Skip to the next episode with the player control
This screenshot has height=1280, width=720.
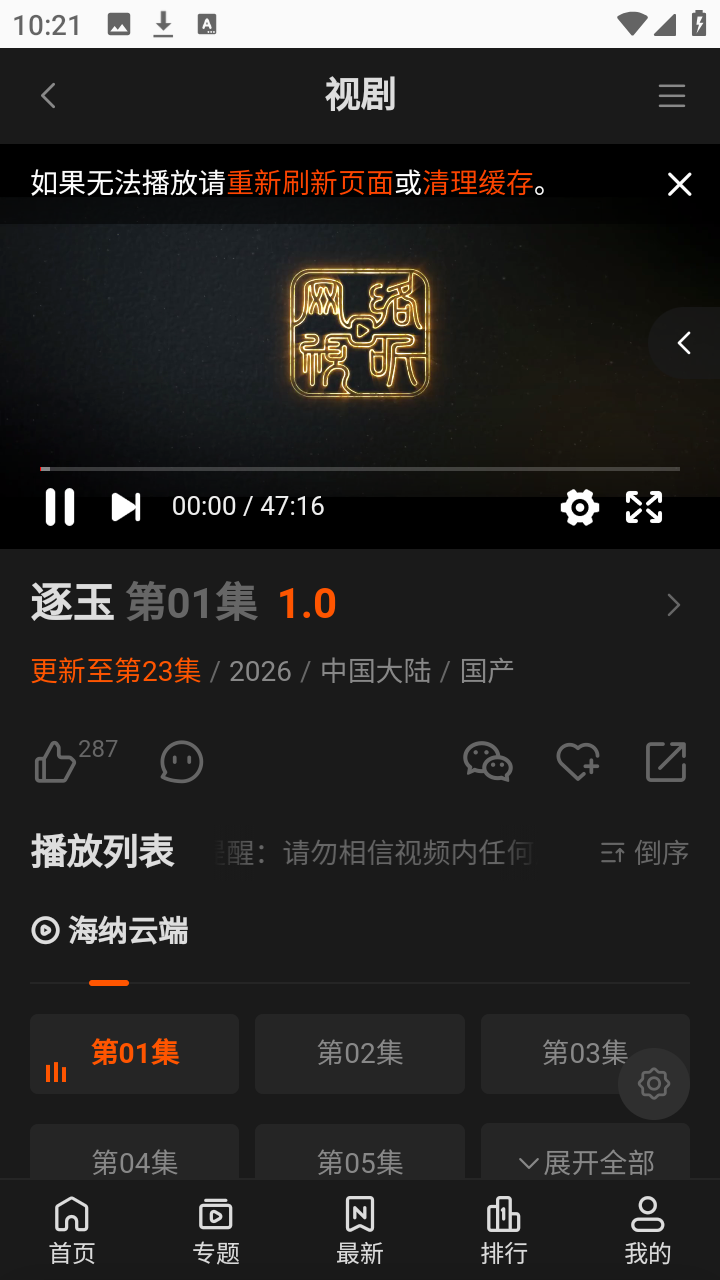tap(125, 507)
